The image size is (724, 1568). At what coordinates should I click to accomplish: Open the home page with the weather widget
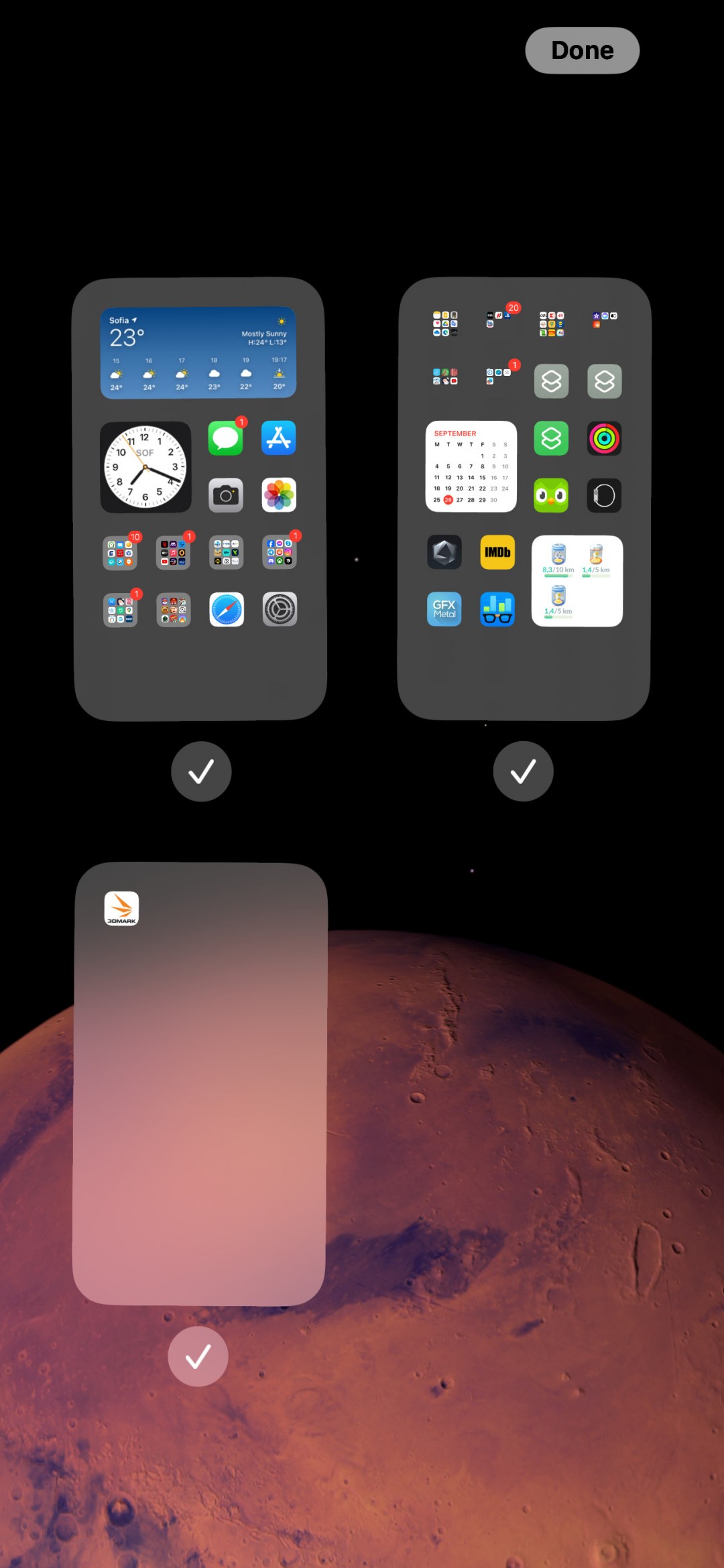200,499
